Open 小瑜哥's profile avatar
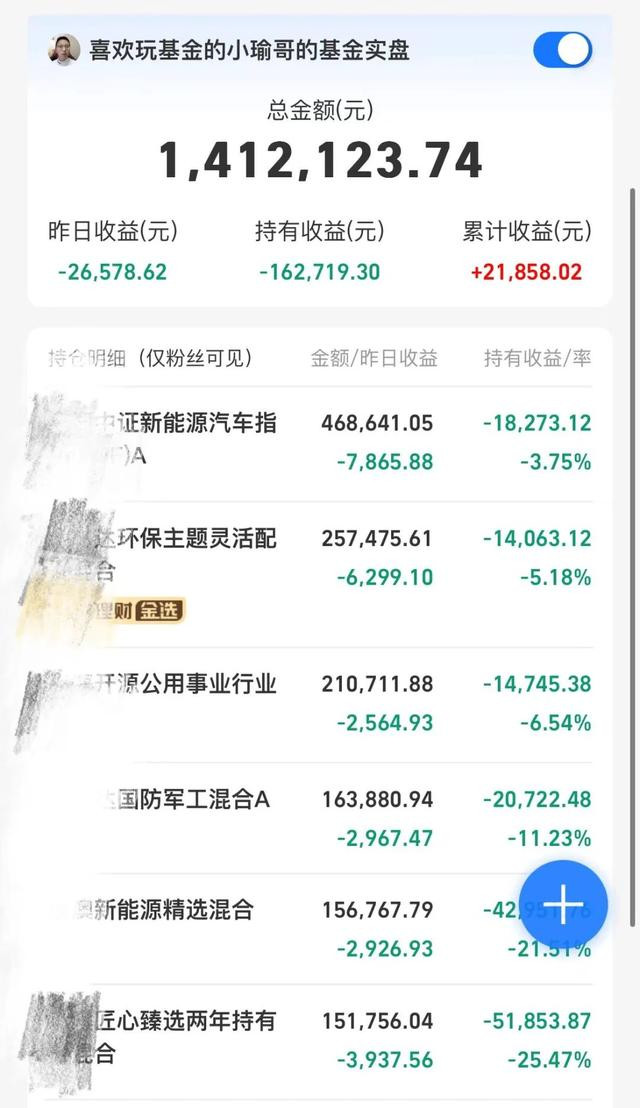Screen dimensions: 640x1108 click(x=64, y=50)
